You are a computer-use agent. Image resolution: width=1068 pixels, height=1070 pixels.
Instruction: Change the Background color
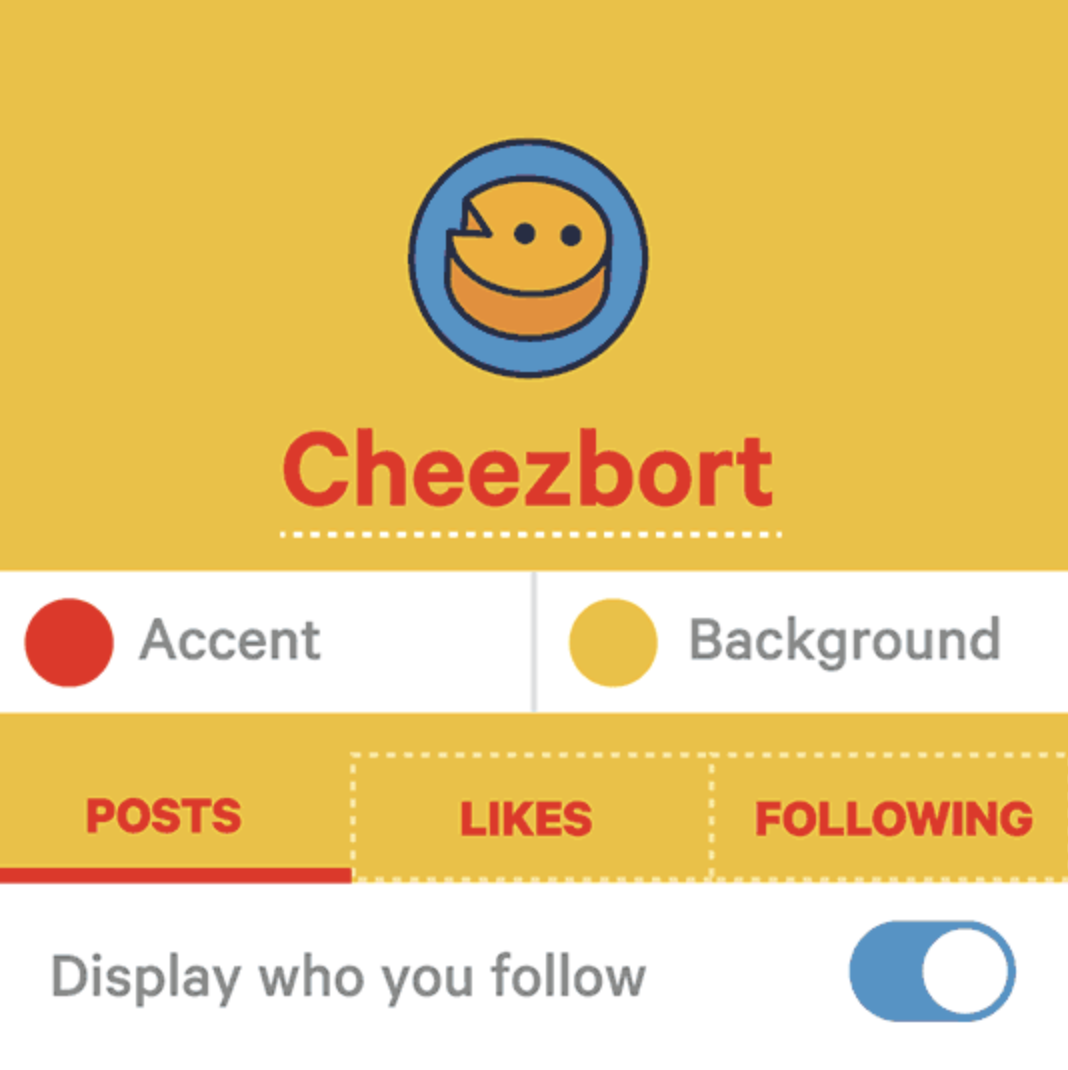[803, 641]
